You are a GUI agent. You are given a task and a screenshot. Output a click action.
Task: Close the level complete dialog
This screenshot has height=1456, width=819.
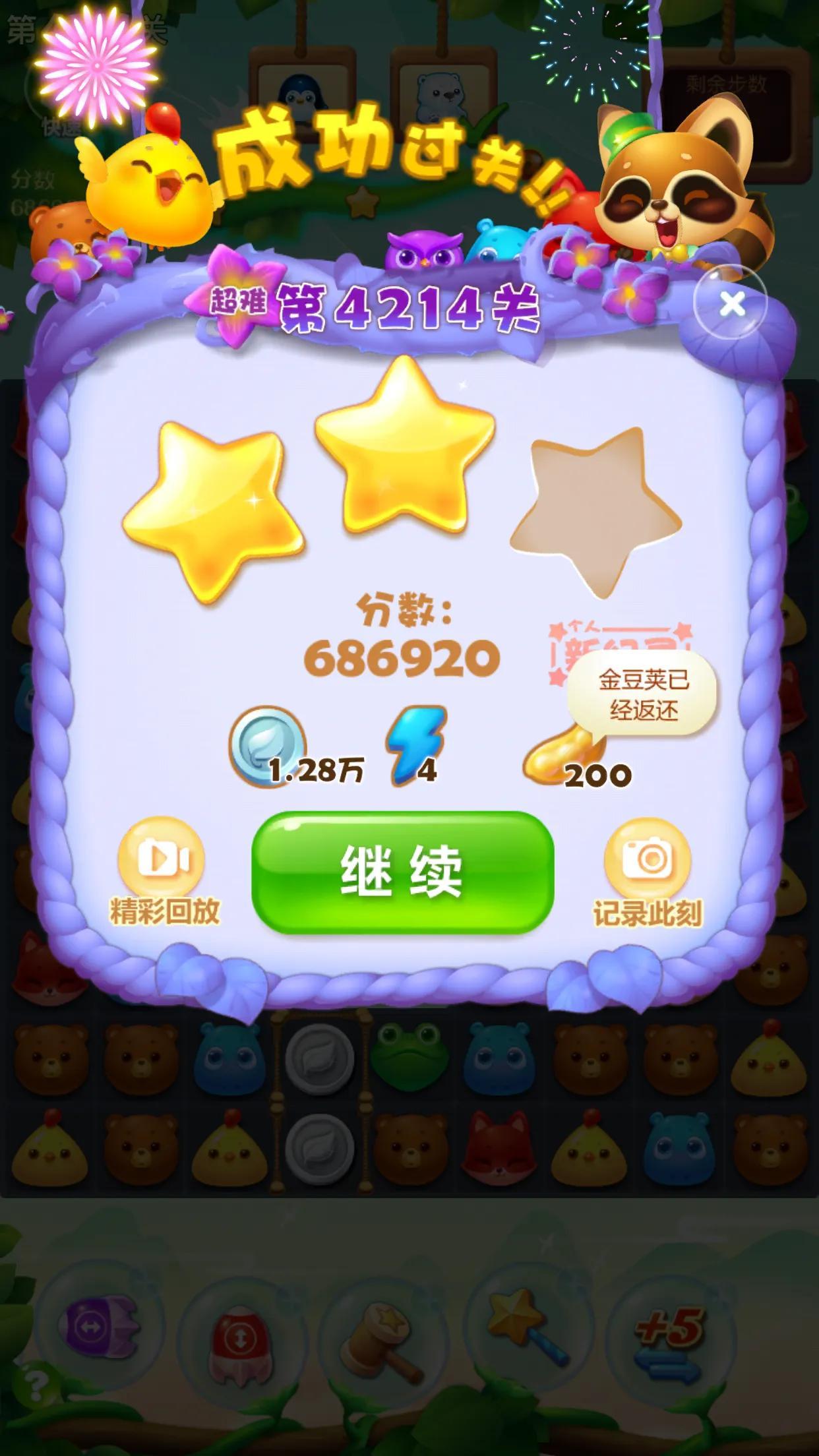(x=731, y=303)
